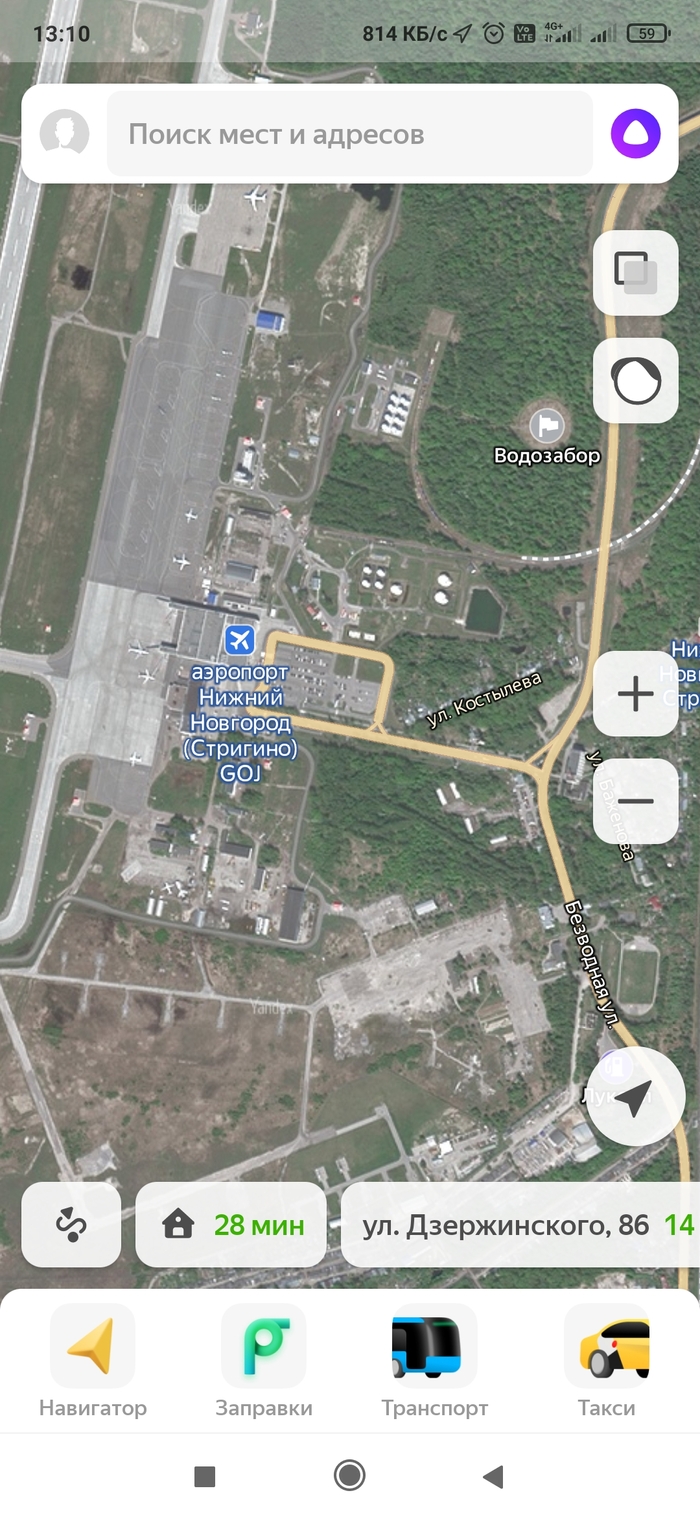Return to the Android home screen
Screen dimensions: 700x1517
(x=349, y=1476)
